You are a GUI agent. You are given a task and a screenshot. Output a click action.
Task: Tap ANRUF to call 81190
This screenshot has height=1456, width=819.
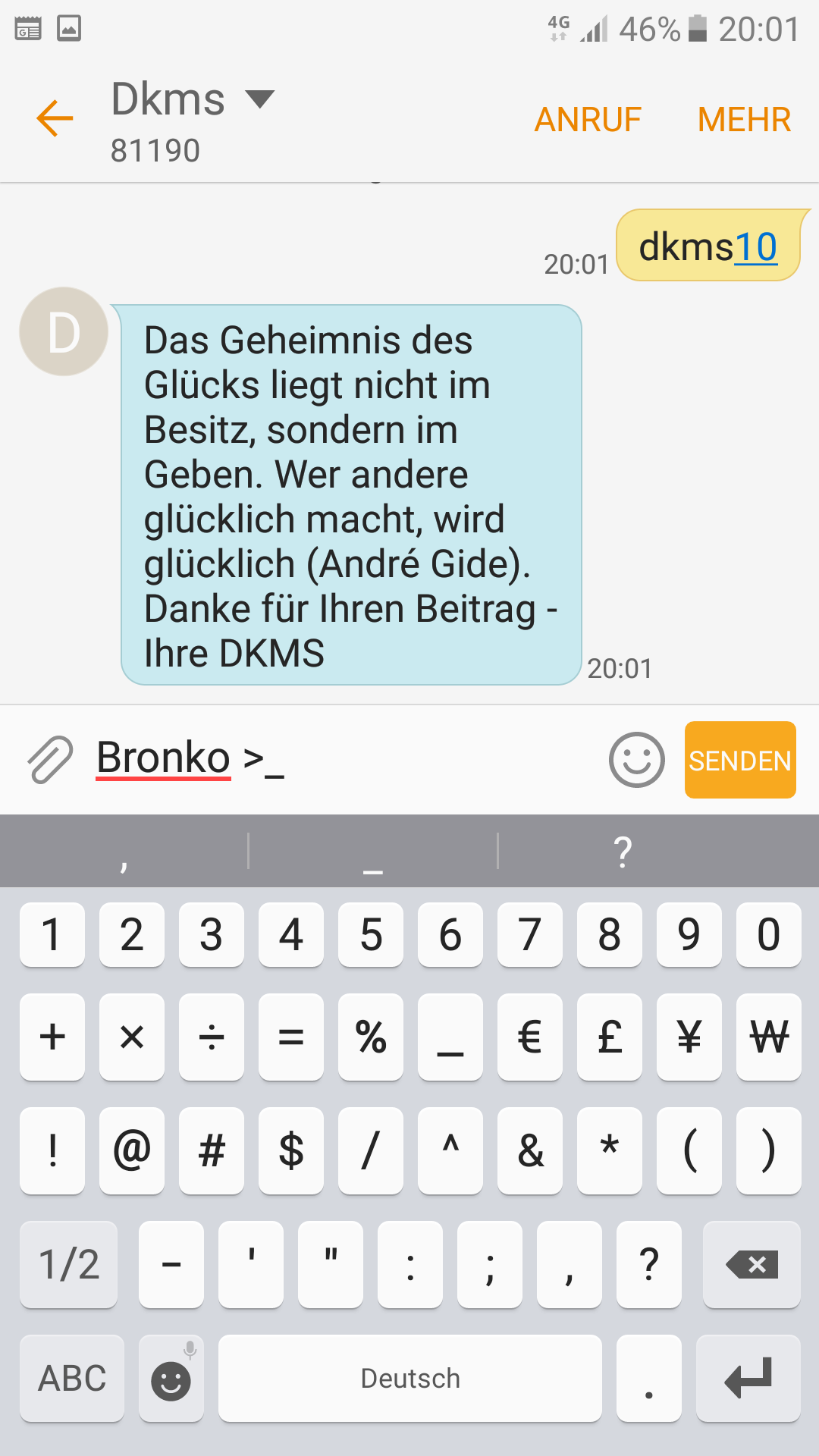(x=588, y=120)
